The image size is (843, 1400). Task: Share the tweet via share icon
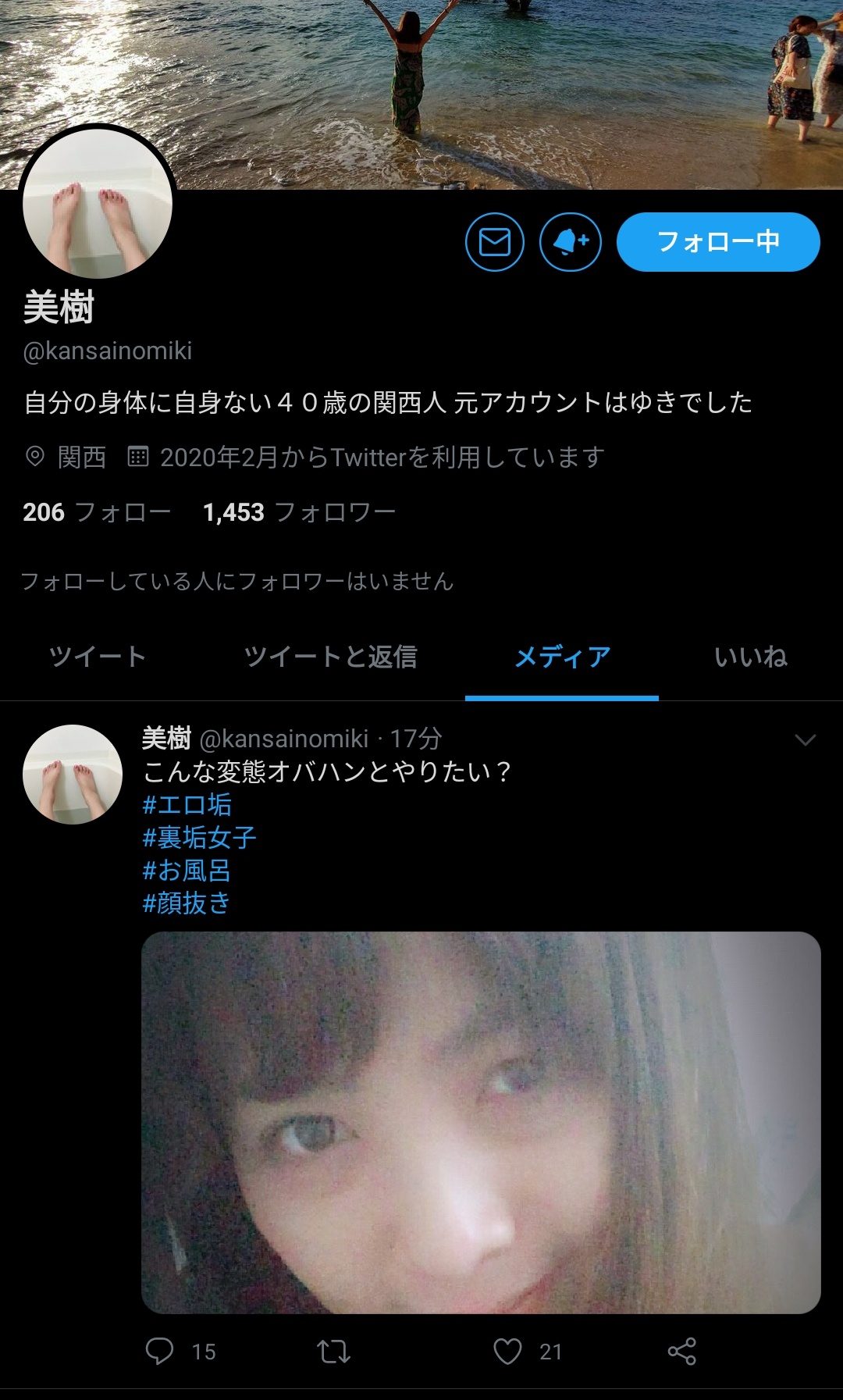click(681, 1351)
